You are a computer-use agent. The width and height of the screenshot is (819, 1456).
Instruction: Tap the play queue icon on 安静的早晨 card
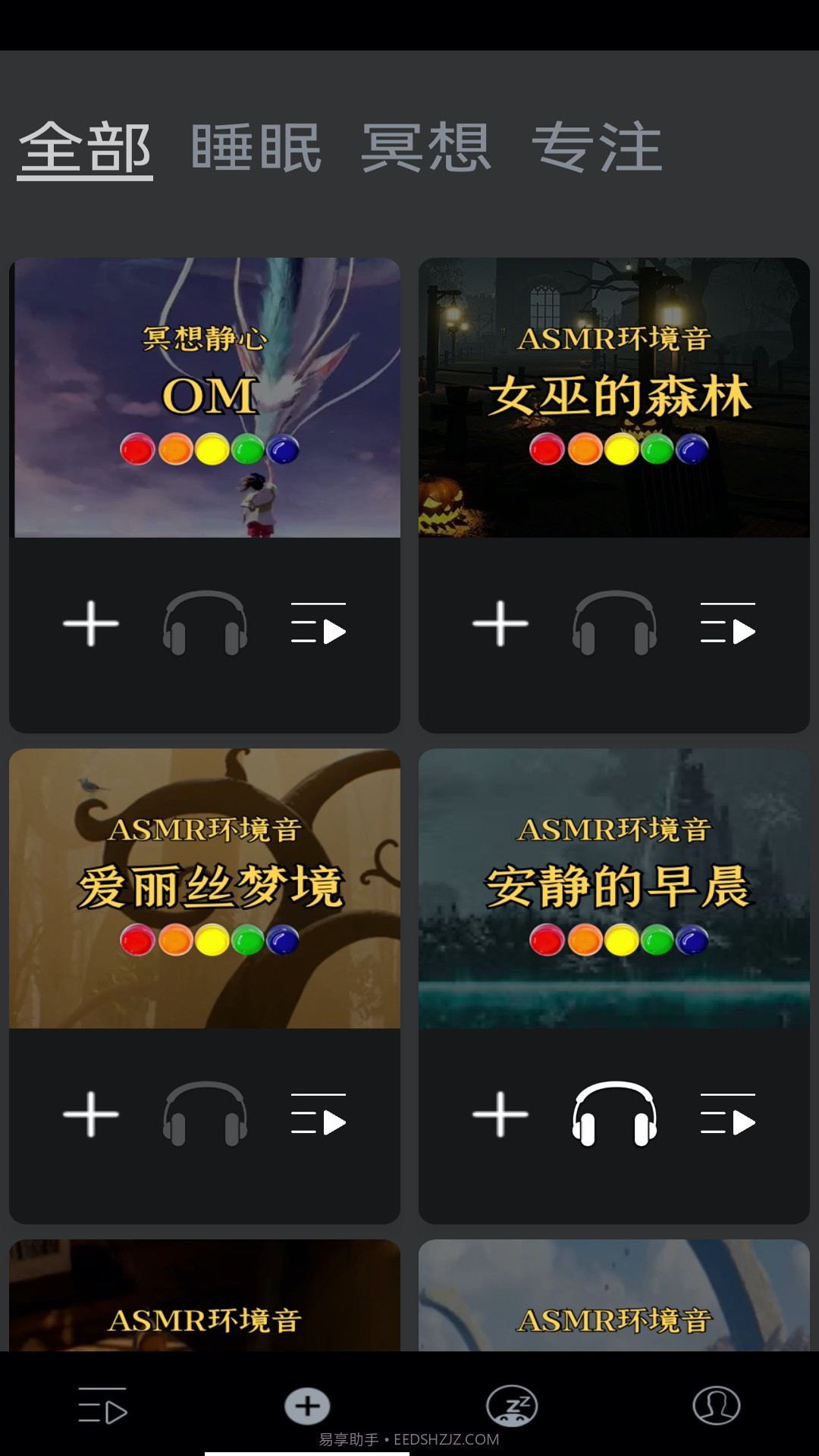[x=730, y=1113]
